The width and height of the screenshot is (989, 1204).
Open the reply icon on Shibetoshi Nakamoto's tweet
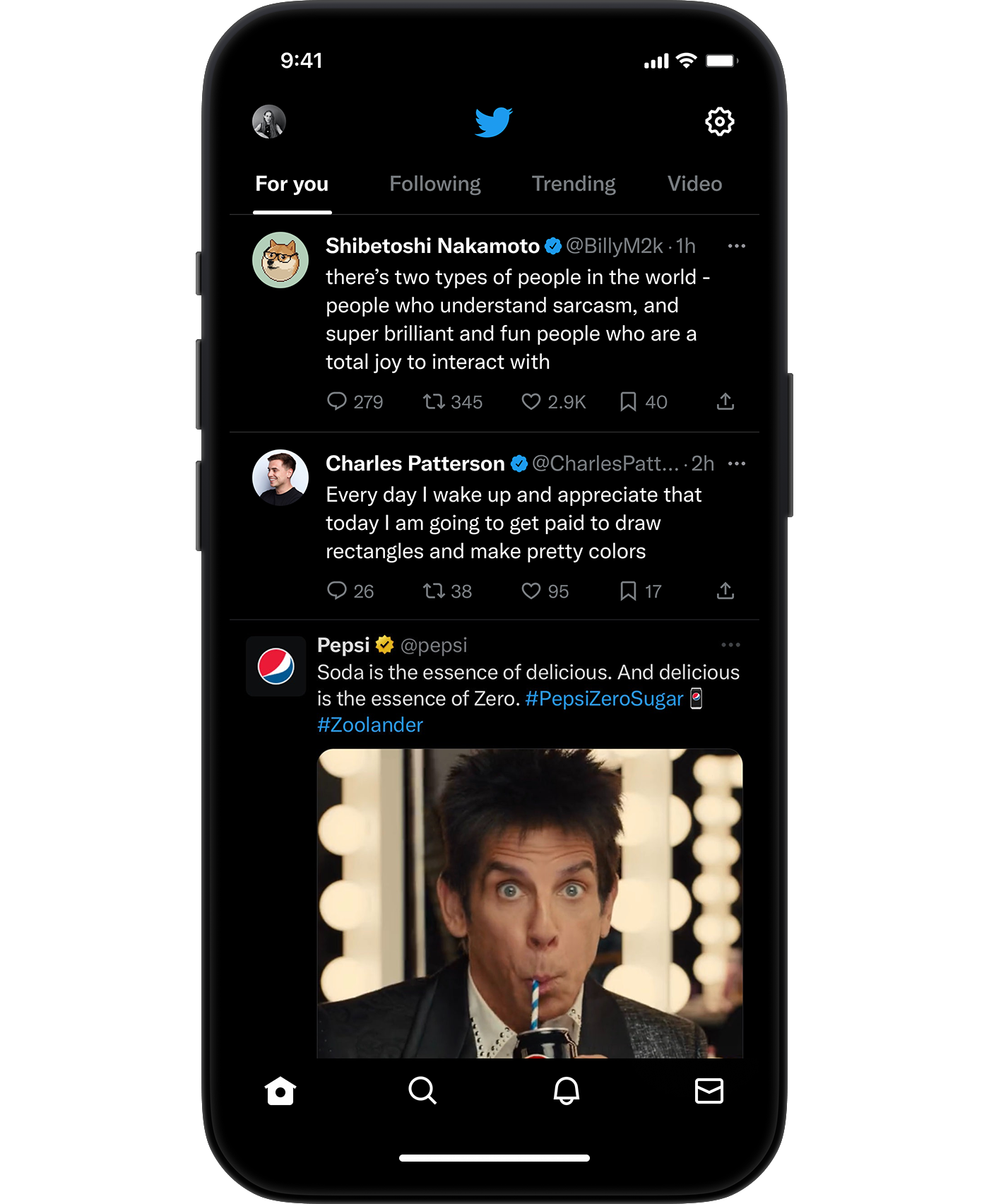(x=338, y=401)
